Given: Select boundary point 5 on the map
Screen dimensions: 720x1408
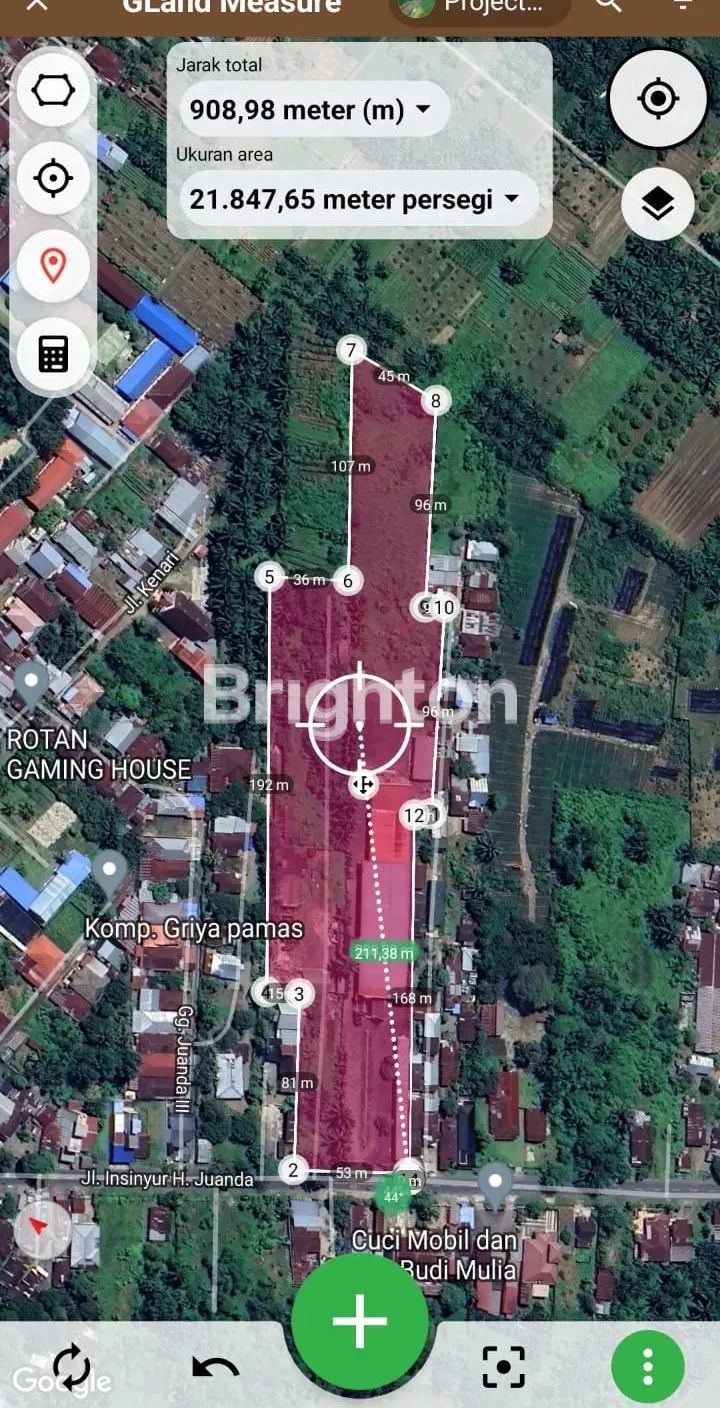Looking at the screenshot, I should [x=269, y=577].
